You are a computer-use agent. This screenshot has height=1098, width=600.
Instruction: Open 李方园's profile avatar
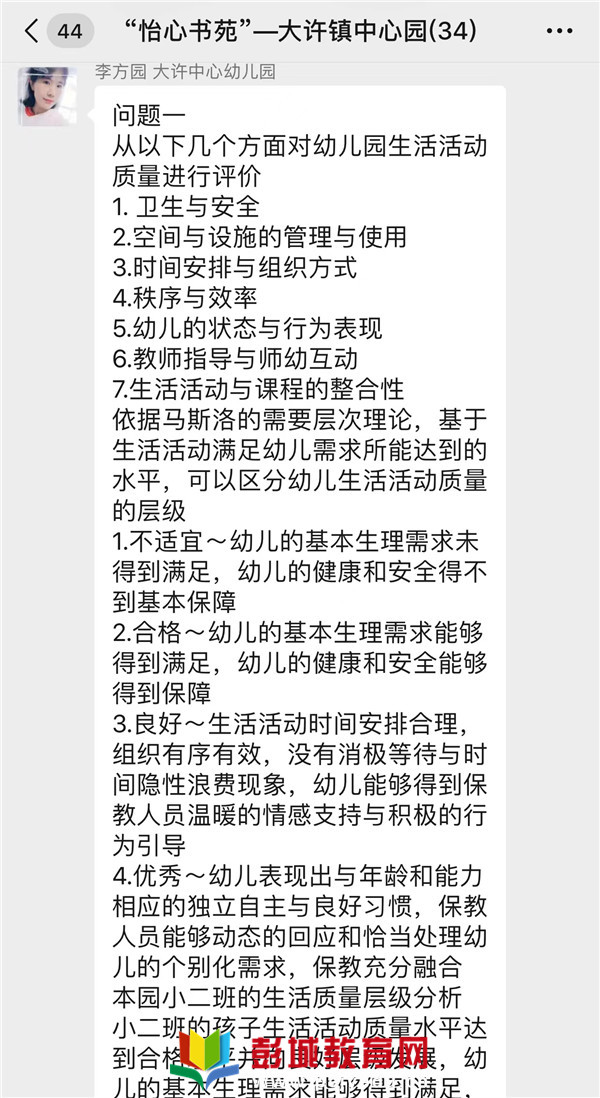pyautogui.click(x=48, y=97)
